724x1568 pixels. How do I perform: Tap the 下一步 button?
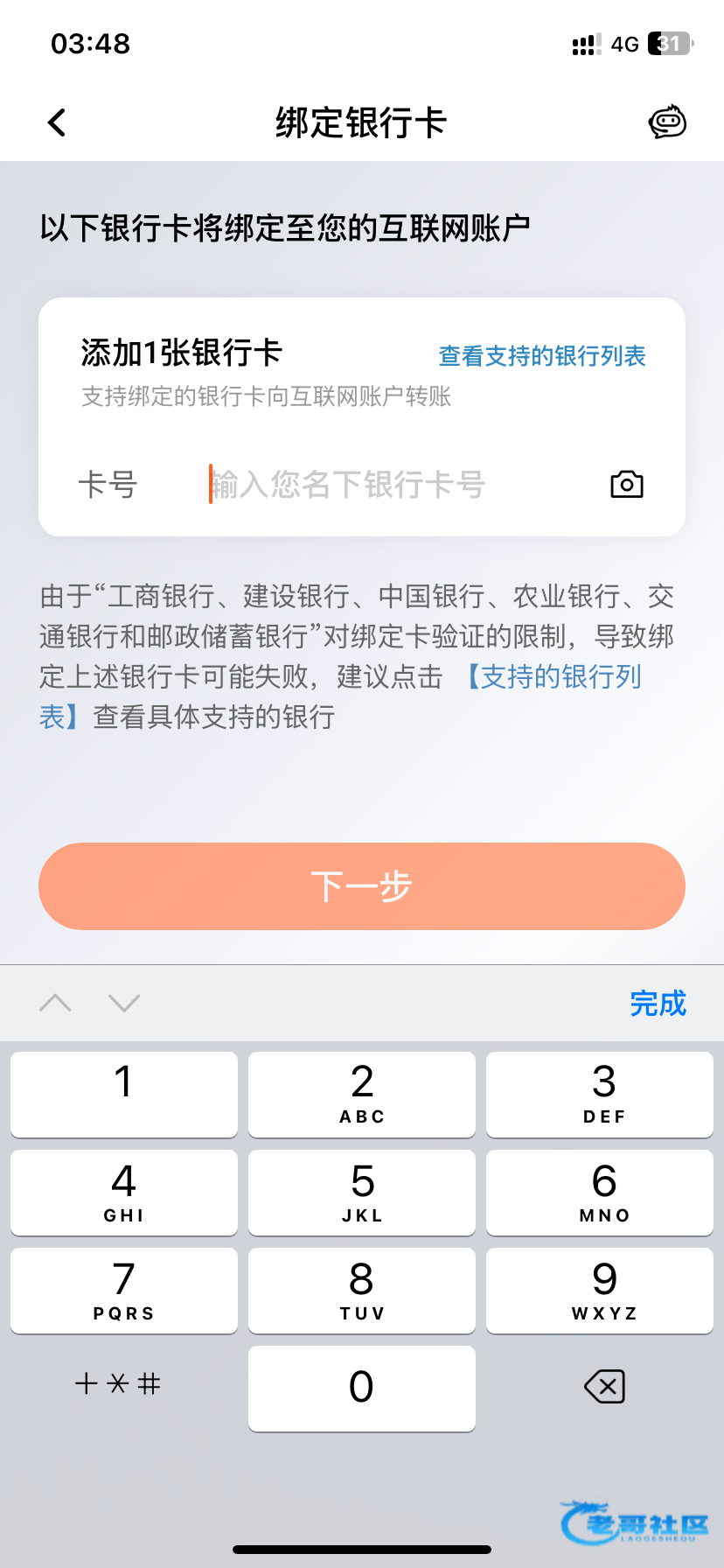(362, 886)
